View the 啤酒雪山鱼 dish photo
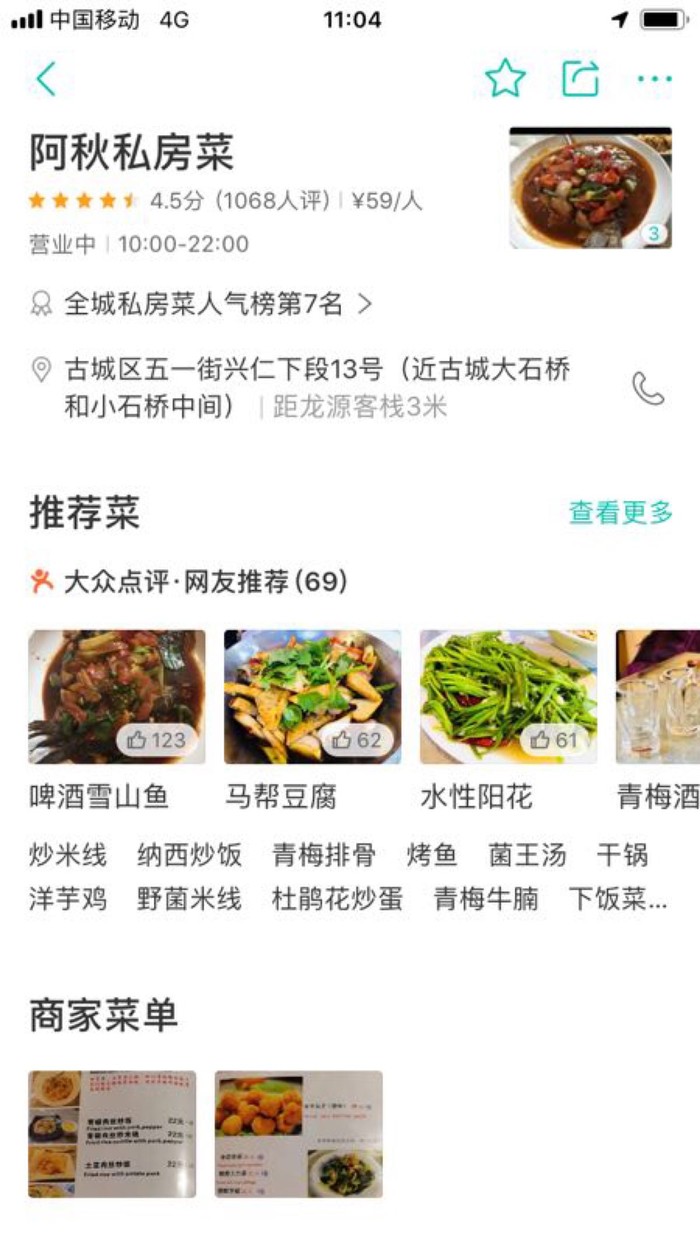The width and height of the screenshot is (700, 1245). [x=117, y=696]
